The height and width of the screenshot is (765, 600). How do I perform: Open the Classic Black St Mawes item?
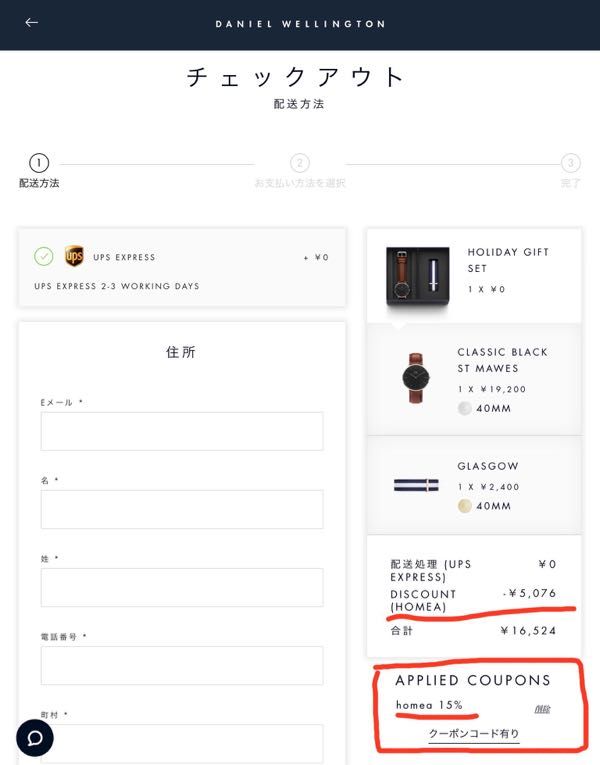click(x=473, y=378)
